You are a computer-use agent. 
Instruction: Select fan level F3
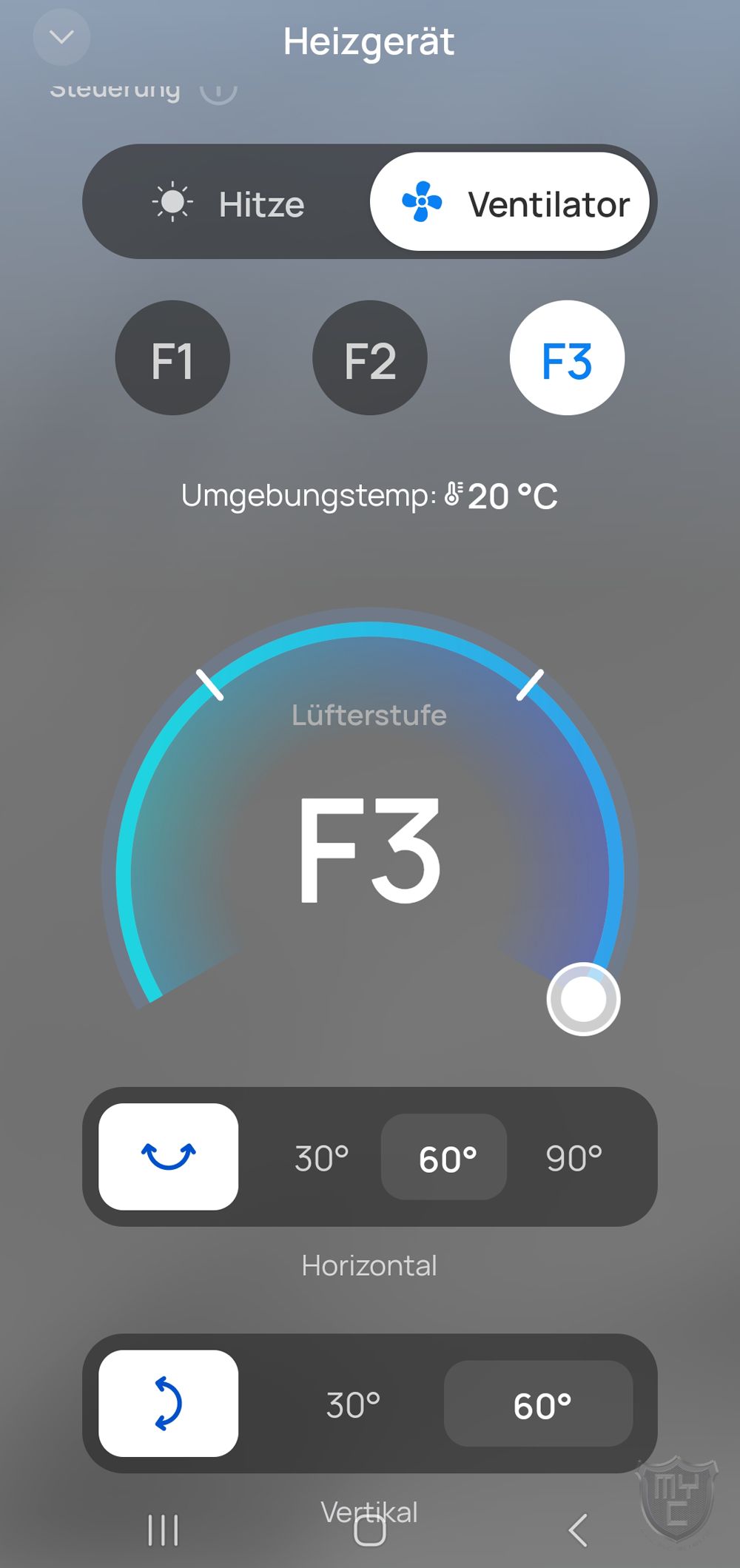click(567, 358)
